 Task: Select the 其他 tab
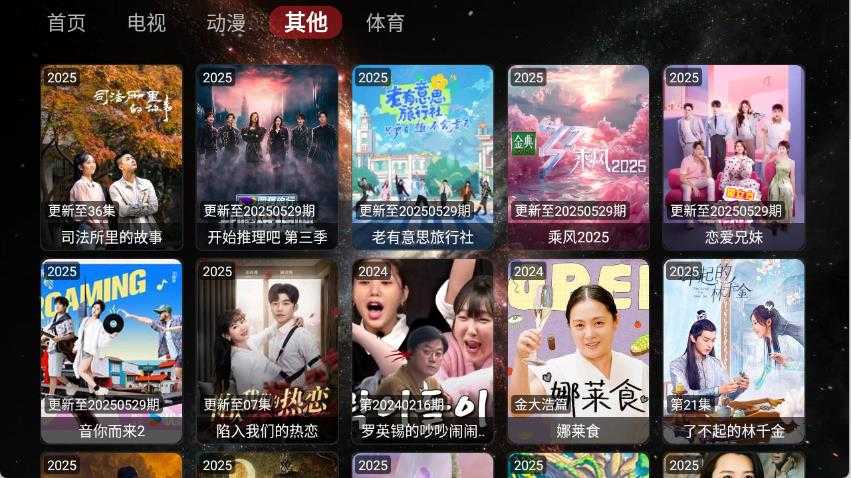305,23
